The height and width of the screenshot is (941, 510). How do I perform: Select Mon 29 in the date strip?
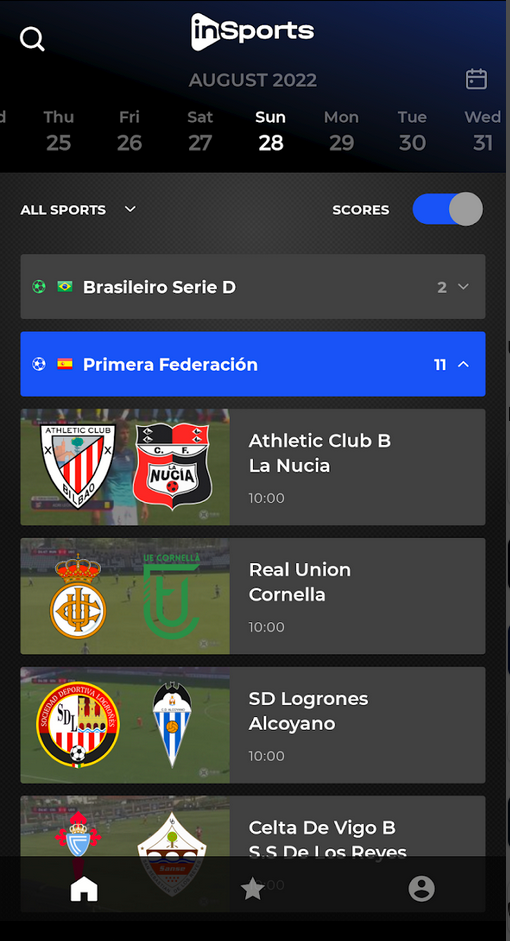[x=341, y=130]
